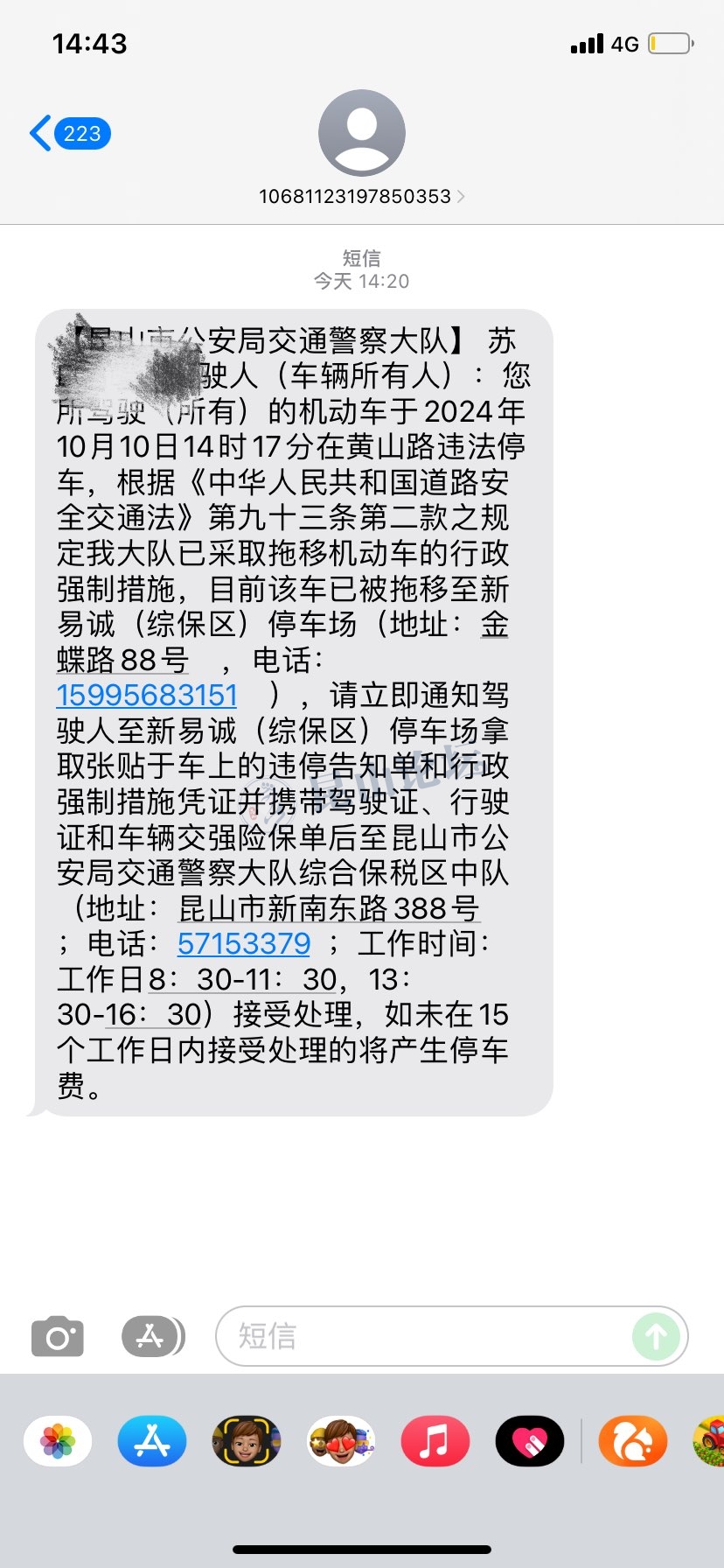Image resolution: width=724 pixels, height=1568 pixels.
Task: Toggle the iMessage apps drawer button
Action: (152, 1336)
